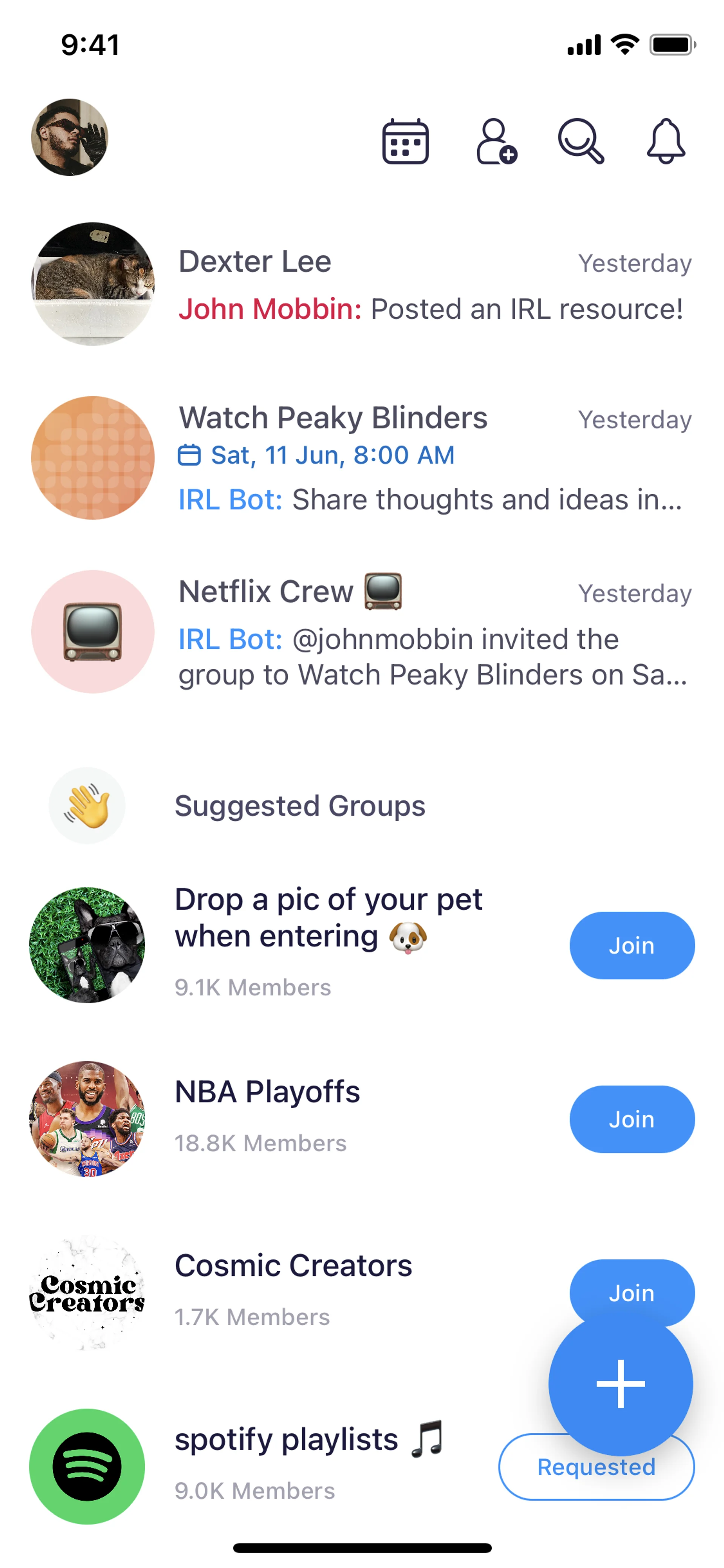The width and height of the screenshot is (724, 1568).
Task: View the NBA Playoffs group details
Action: [268, 1092]
